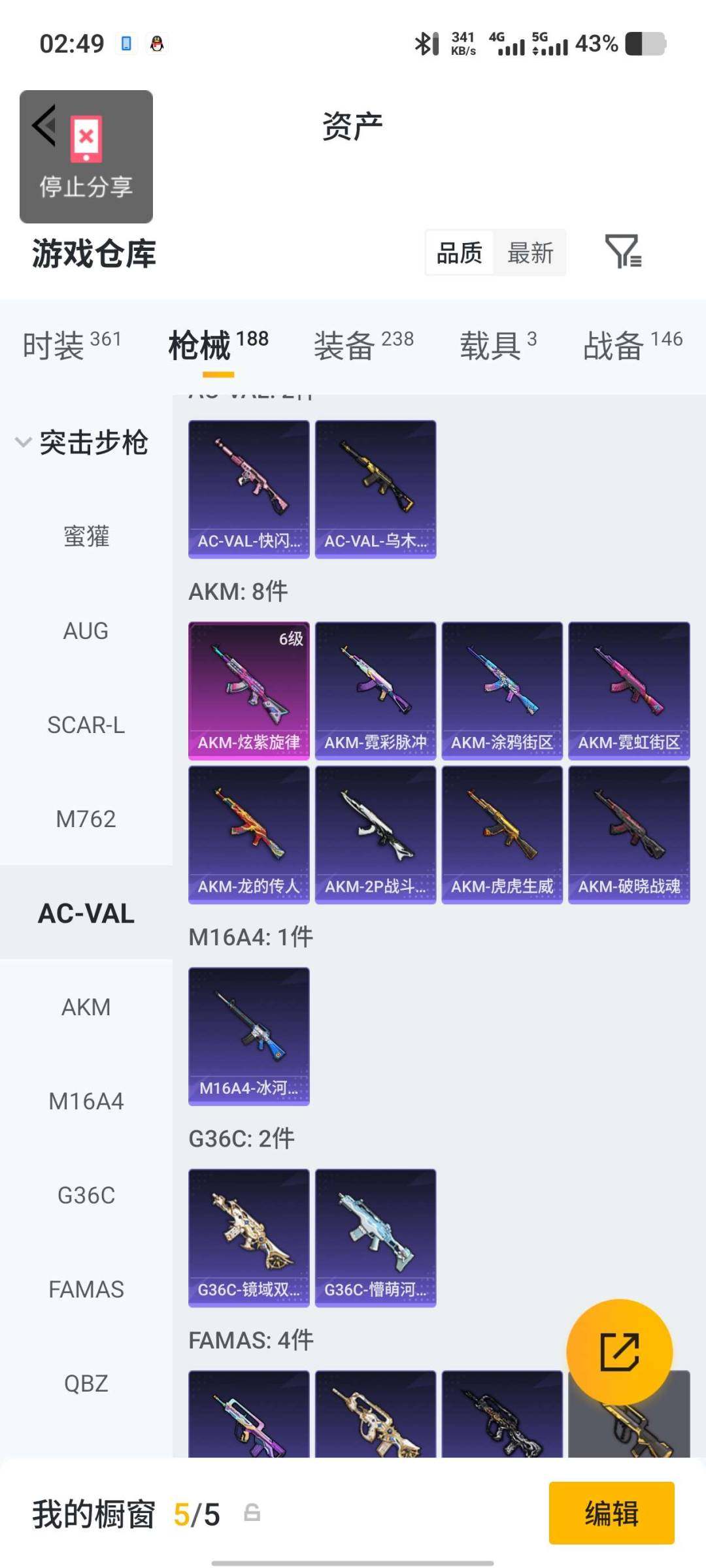Sort the inventory by 最新

tap(531, 253)
